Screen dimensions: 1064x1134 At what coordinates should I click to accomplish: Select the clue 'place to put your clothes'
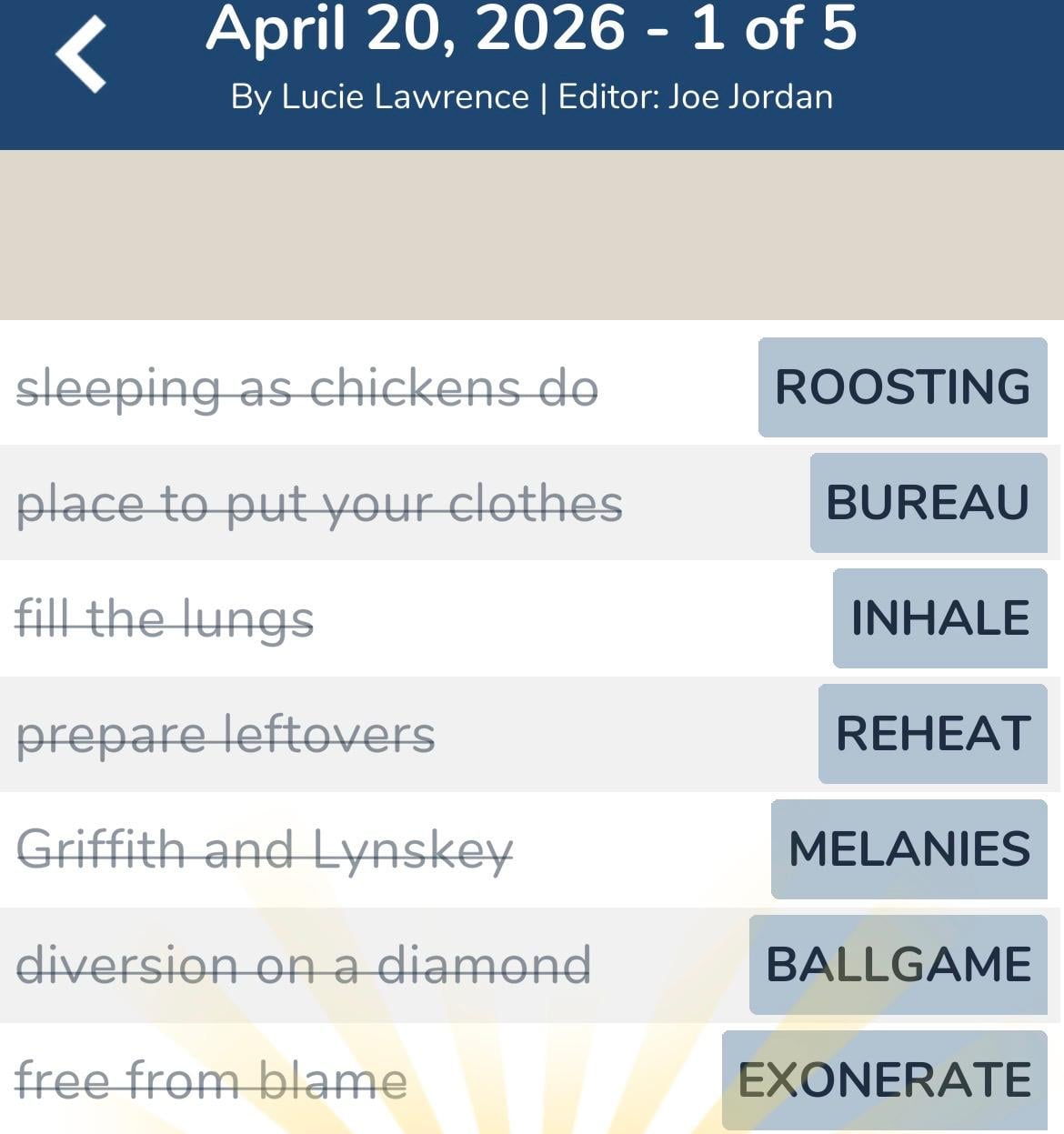coord(320,503)
